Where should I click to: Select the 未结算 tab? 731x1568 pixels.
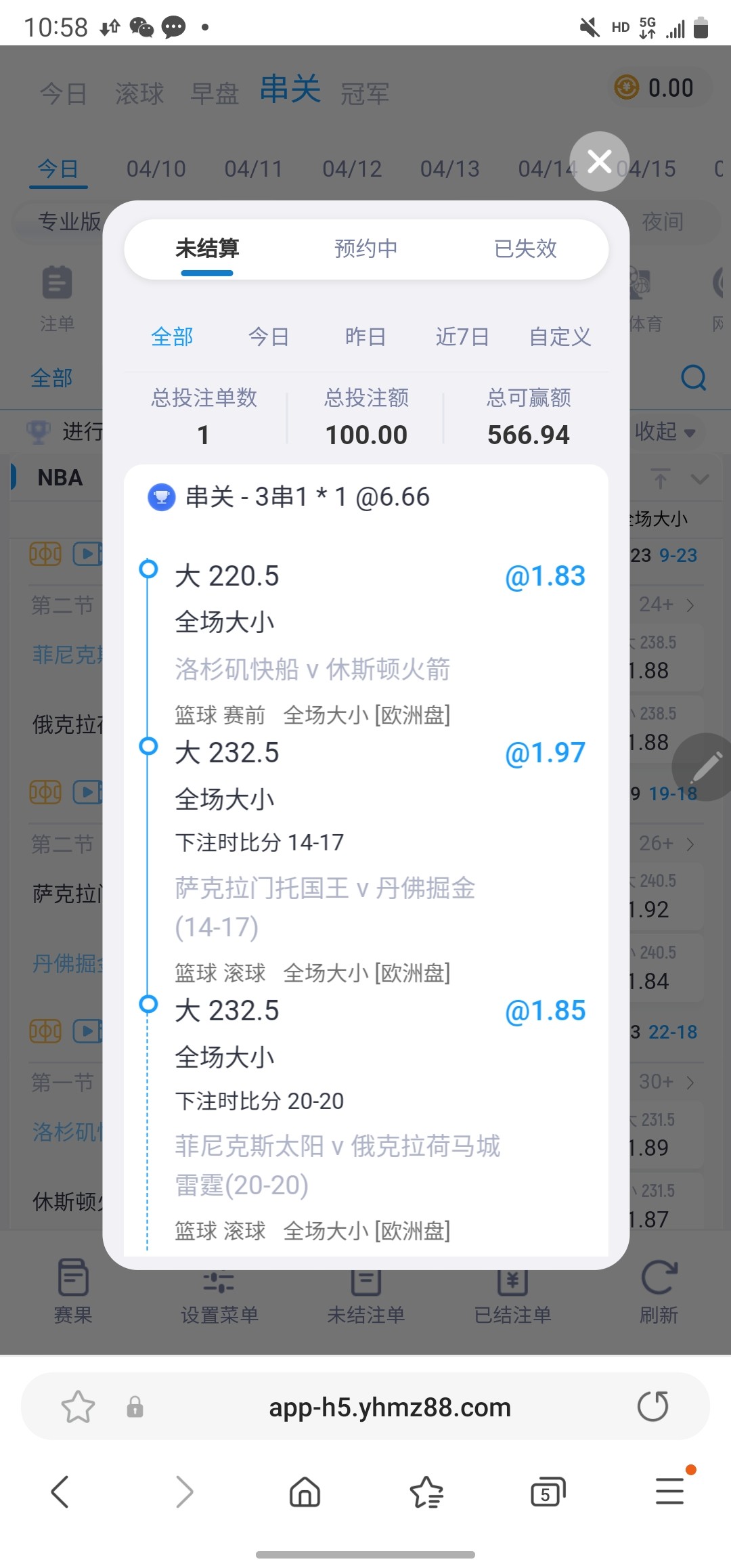pyautogui.click(x=207, y=248)
